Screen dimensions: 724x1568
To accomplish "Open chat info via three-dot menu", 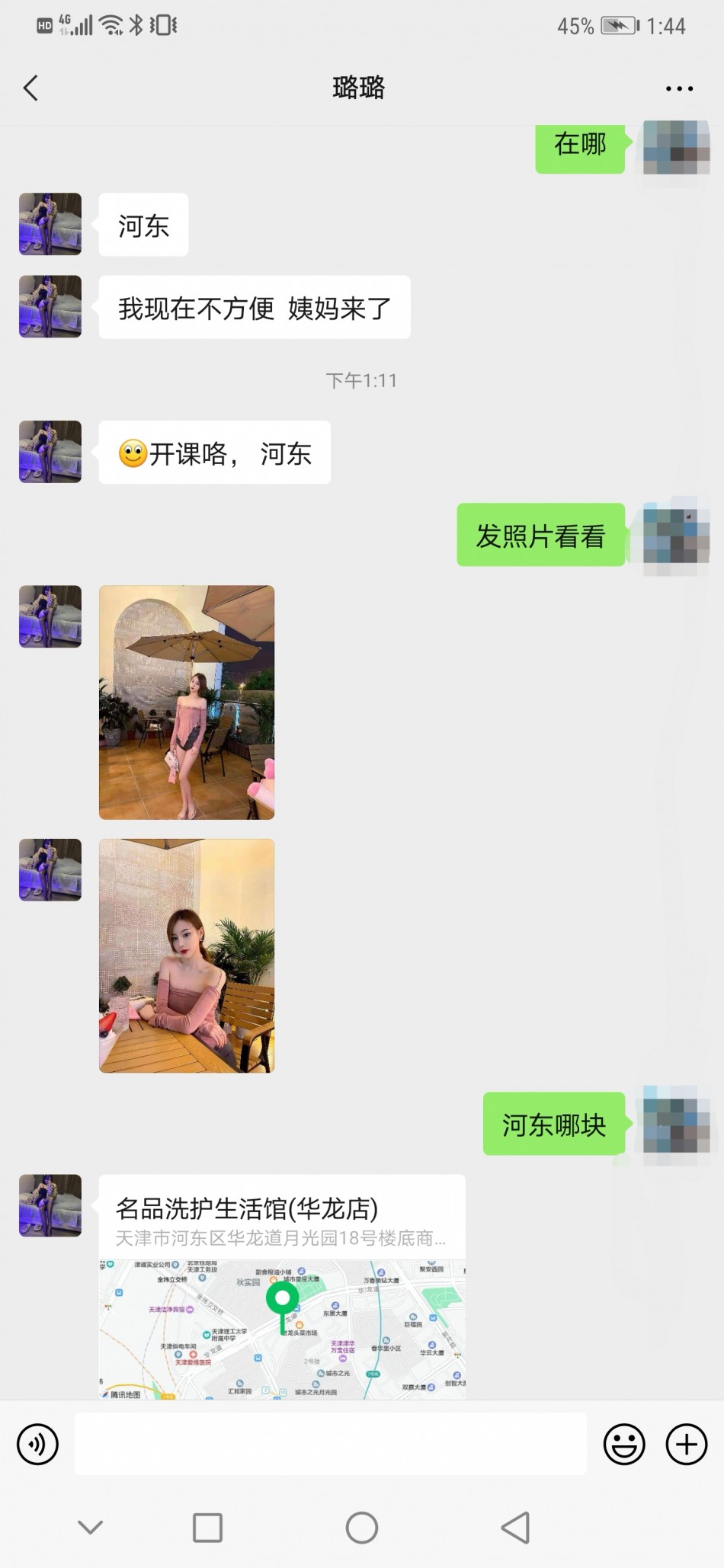I will (678, 88).
